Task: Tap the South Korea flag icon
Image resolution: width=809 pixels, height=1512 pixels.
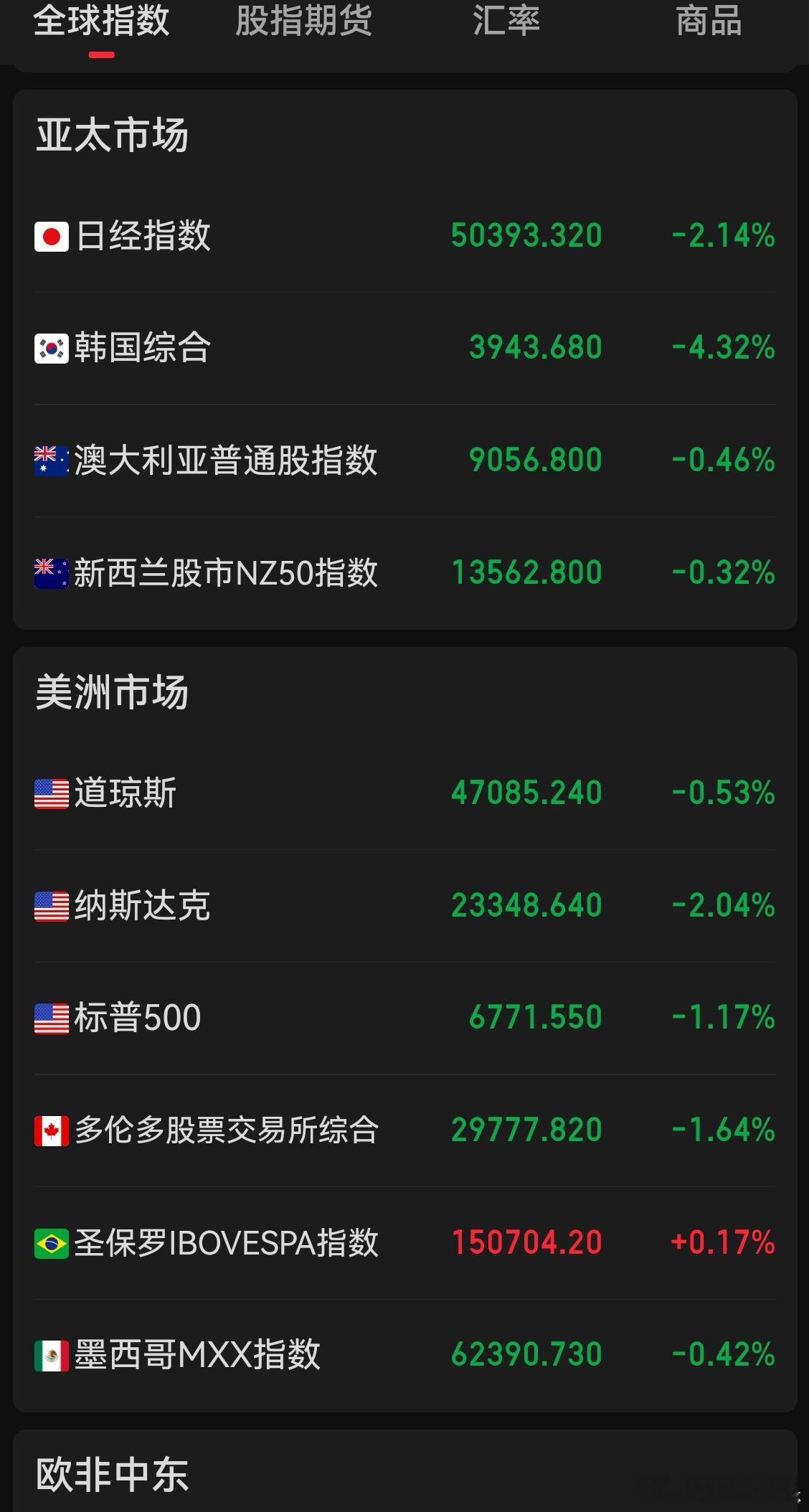Action: pos(49,348)
